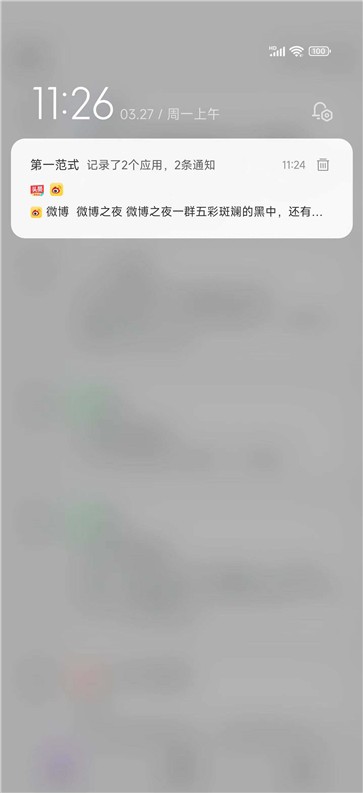The height and width of the screenshot is (793, 363).
Task: Open notification settings bell icon
Action: 322,111
